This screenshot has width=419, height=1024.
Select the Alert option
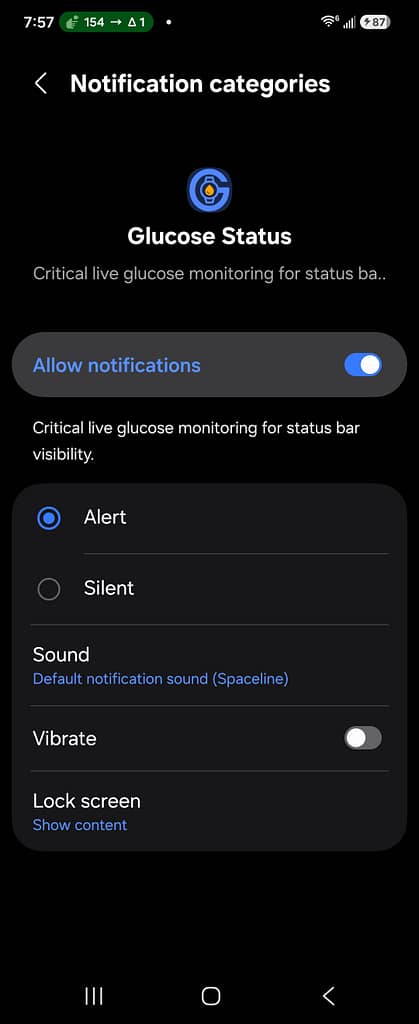(x=210, y=518)
